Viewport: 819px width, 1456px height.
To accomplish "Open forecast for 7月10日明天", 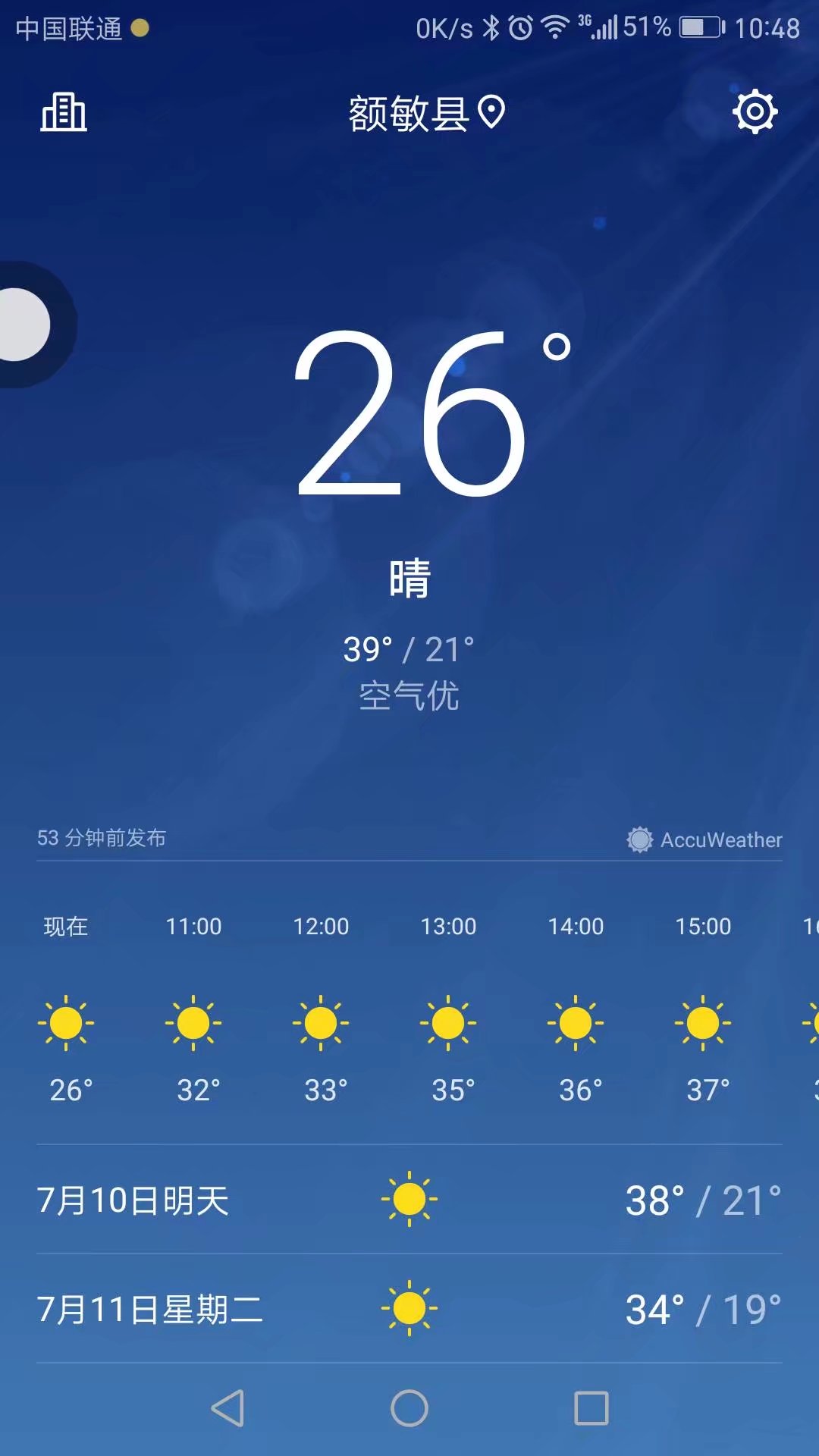I will coord(409,1200).
